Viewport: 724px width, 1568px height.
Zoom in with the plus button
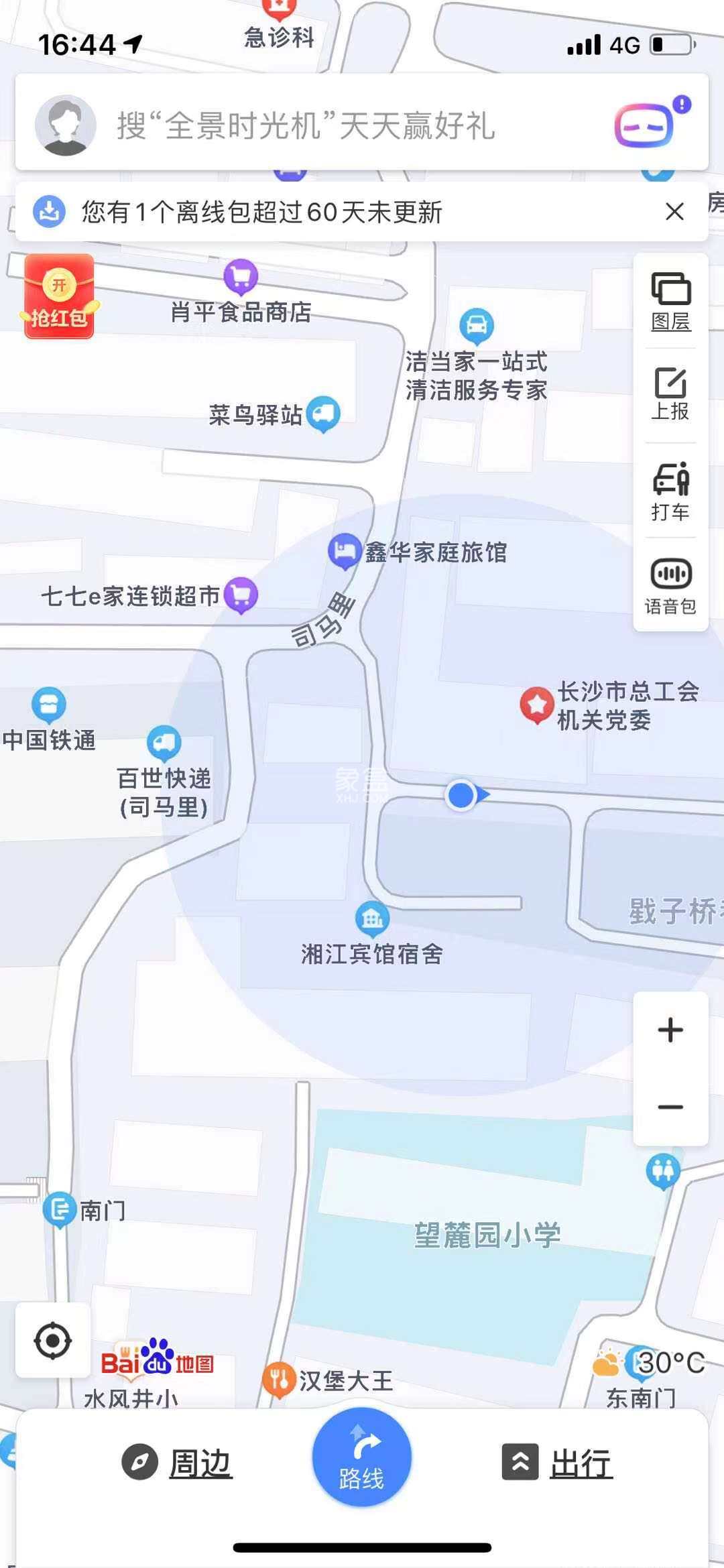tap(670, 1030)
